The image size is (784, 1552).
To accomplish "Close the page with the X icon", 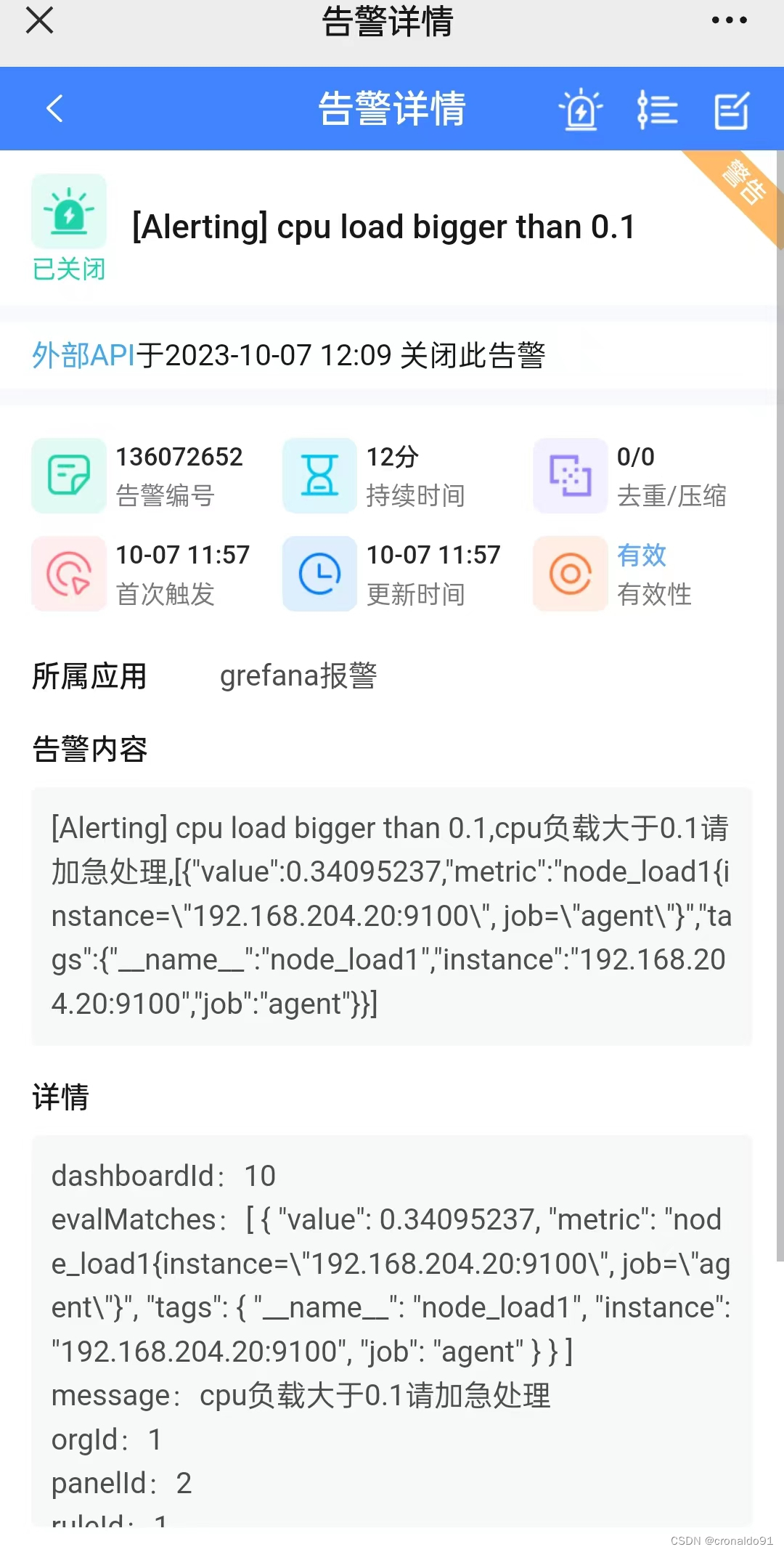I will [39, 20].
